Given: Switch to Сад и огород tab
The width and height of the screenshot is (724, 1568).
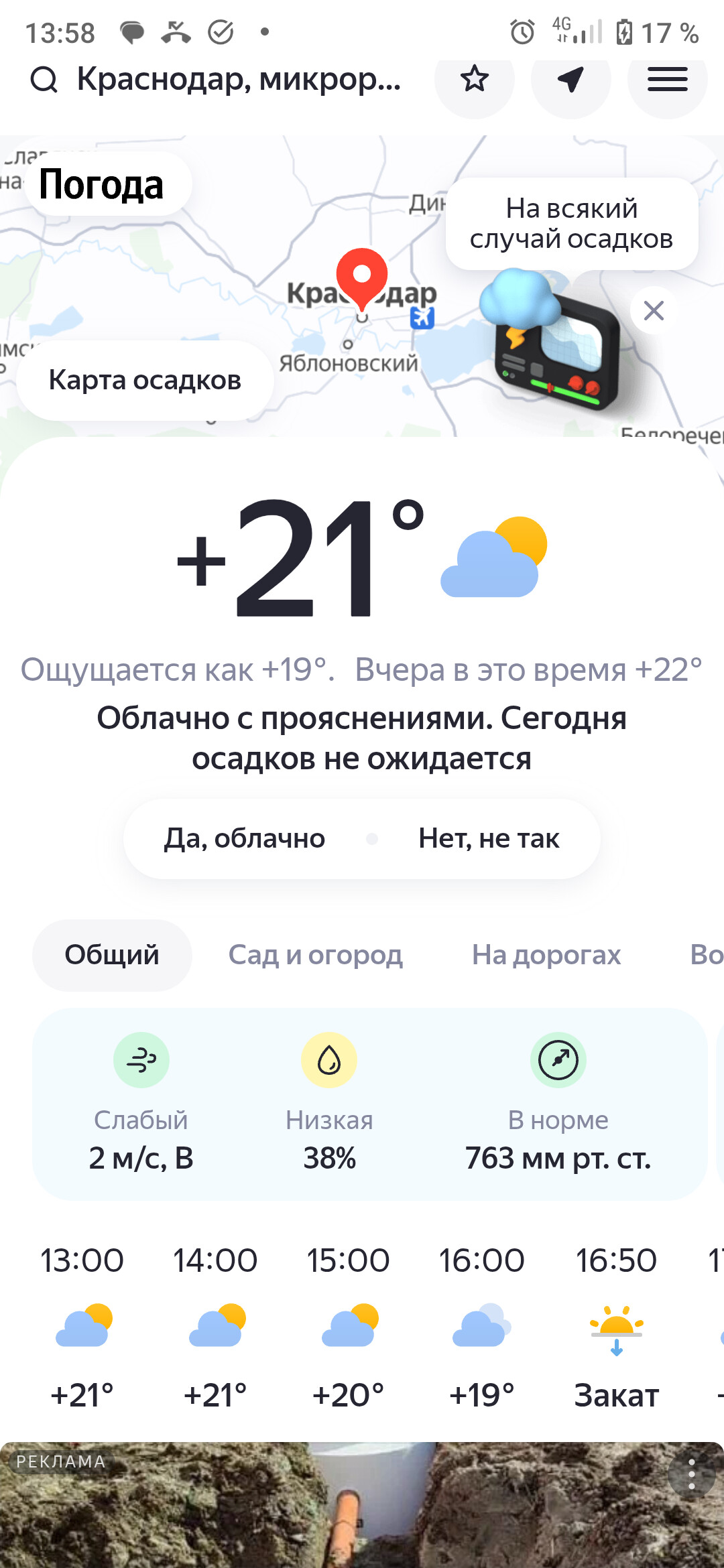Looking at the screenshot, I should coord(315,955).
